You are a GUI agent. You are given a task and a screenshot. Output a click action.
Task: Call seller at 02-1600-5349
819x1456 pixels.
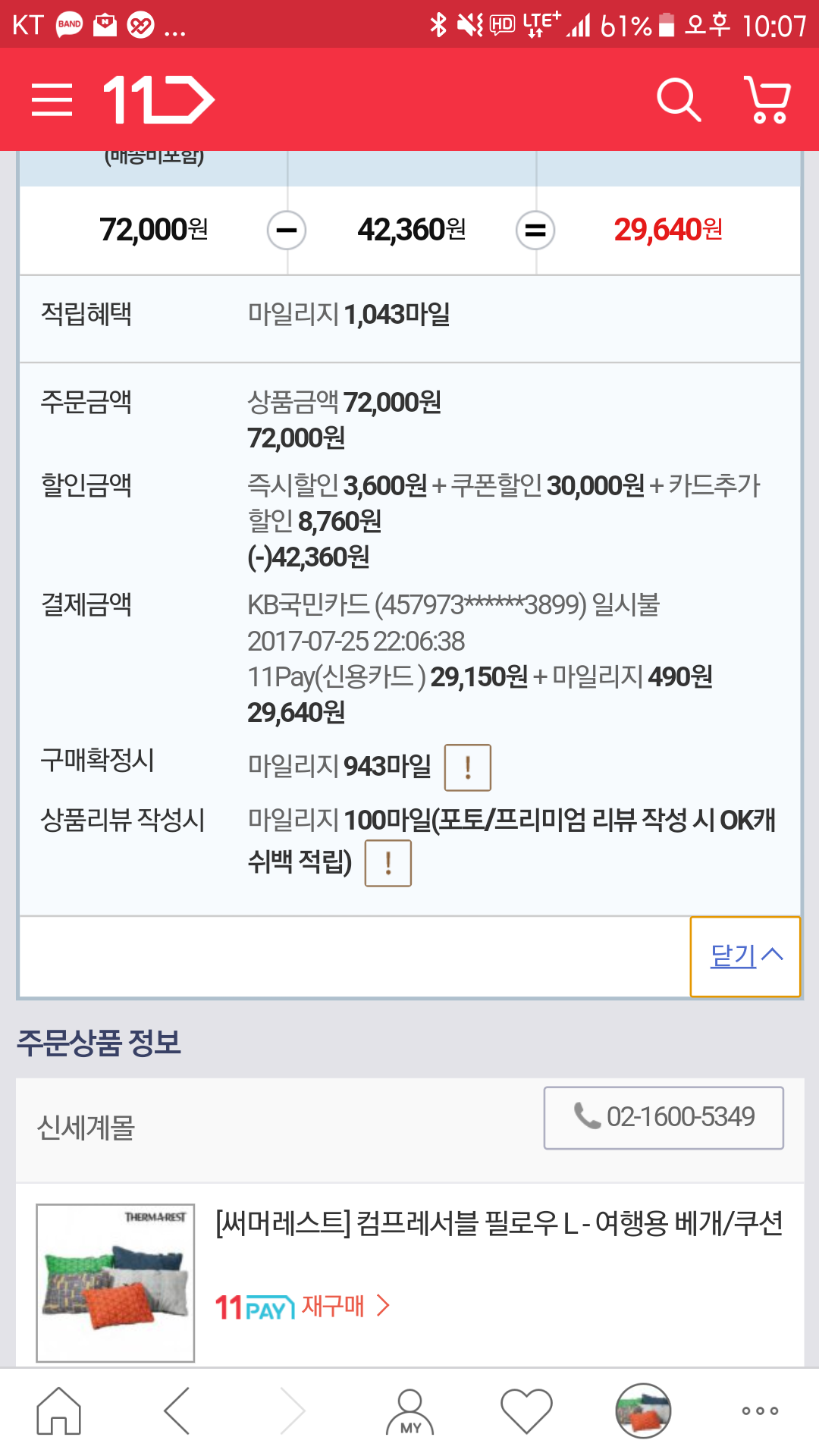click(x=664, y=1117)
